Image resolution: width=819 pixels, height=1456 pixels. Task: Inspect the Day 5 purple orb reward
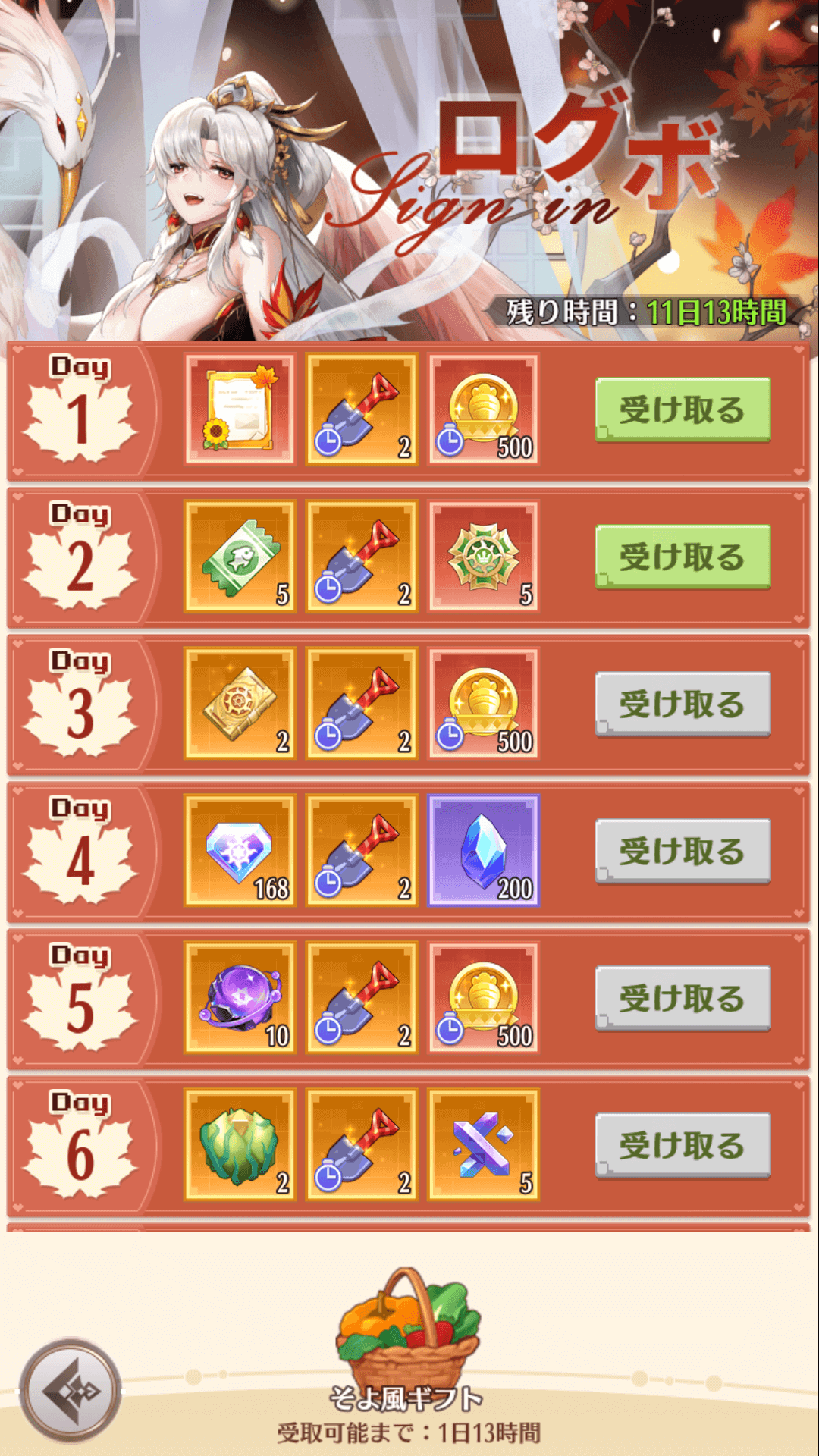[240, 997]
